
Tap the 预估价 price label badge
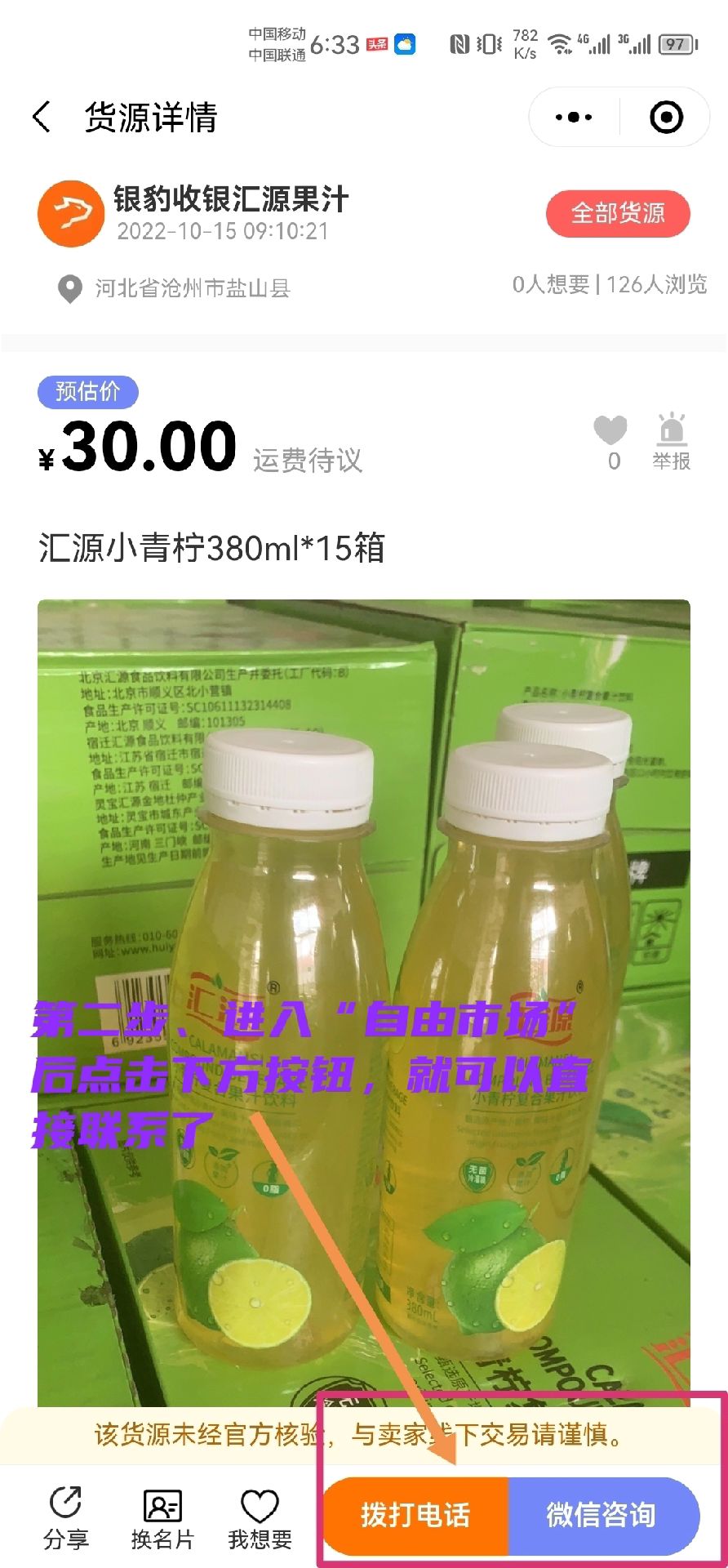[x=88, y=393]
